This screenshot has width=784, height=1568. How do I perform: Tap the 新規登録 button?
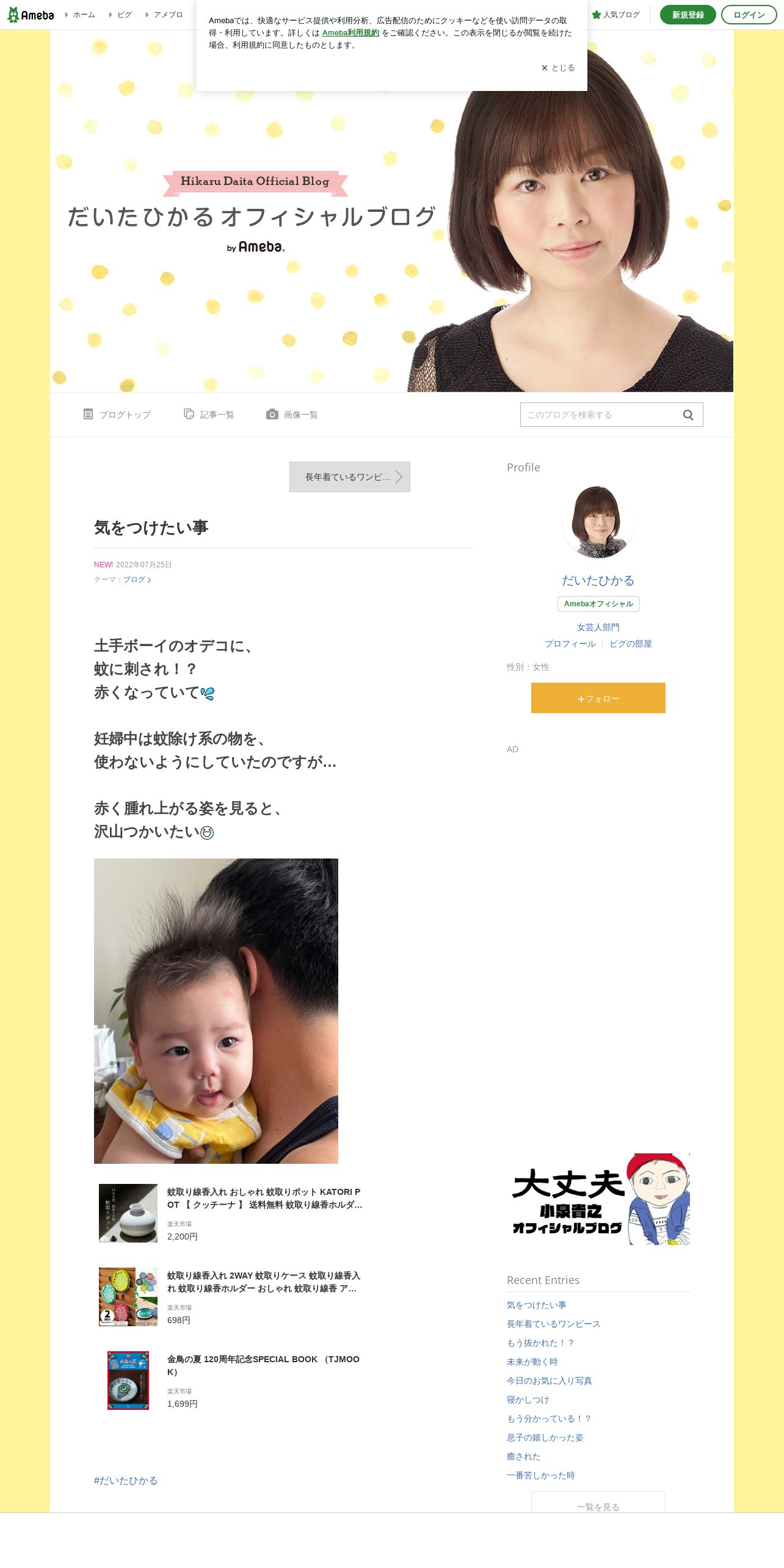[688, 15]
